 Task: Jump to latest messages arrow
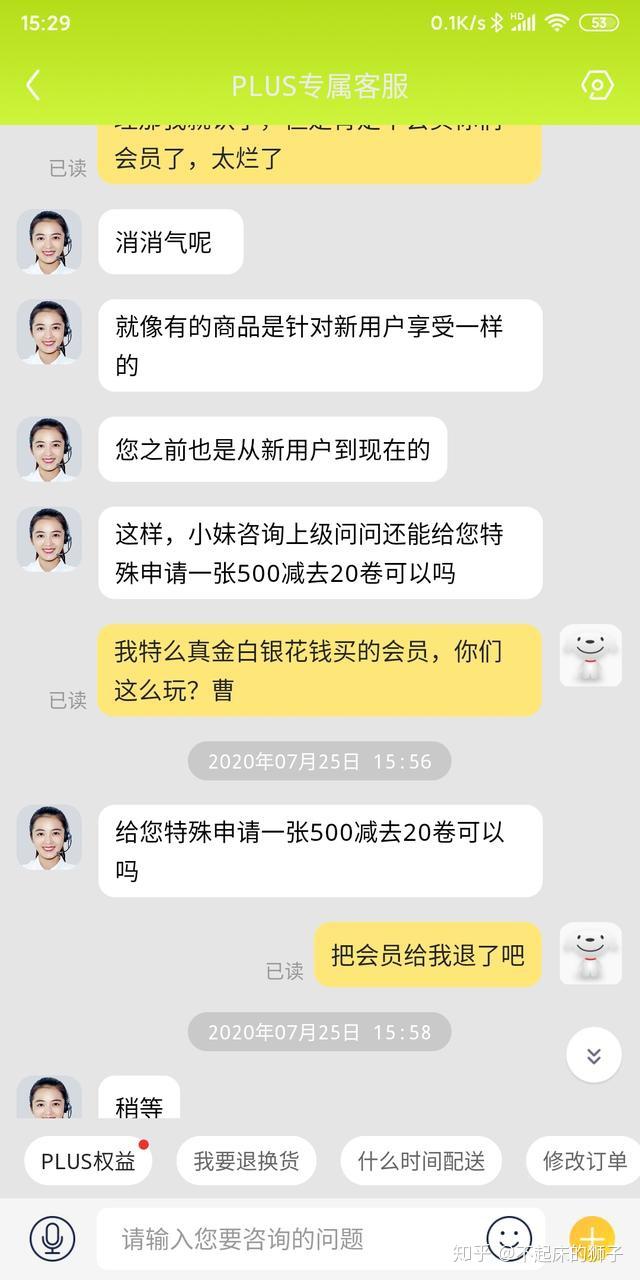click(x=593, y=1056)
